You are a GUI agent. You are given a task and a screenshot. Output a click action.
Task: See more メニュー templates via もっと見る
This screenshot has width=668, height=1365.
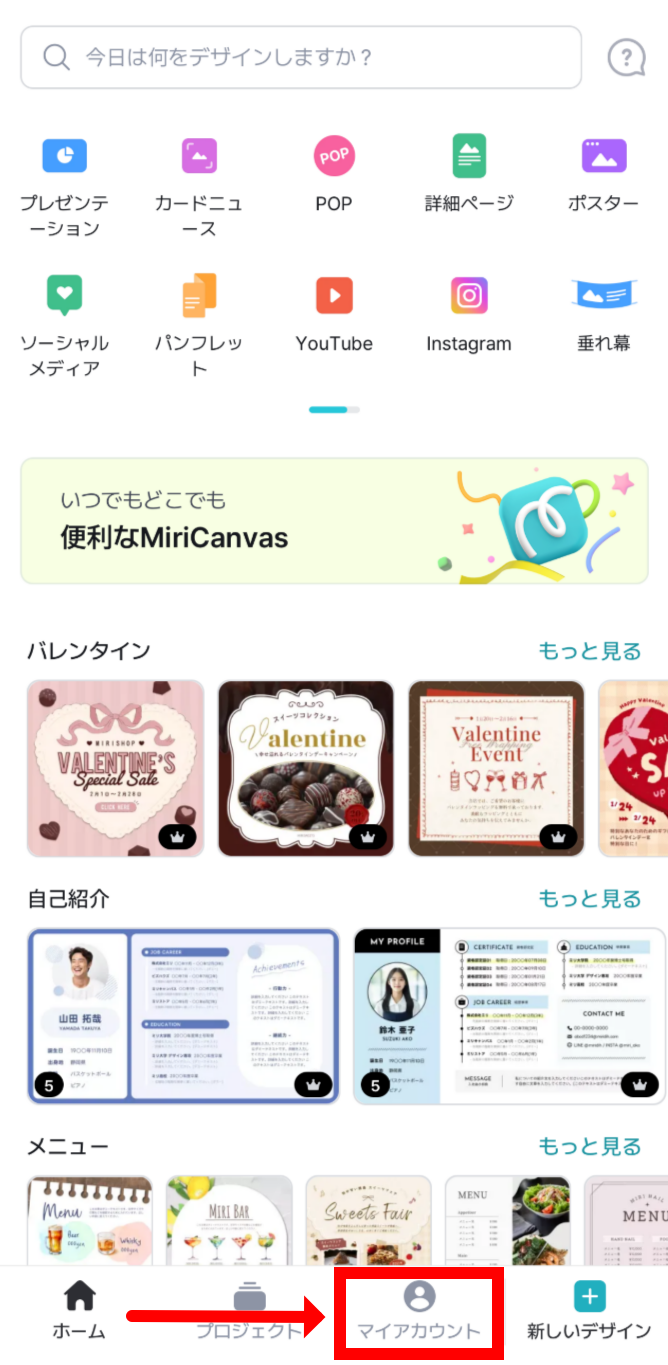tap(590, 1146)
